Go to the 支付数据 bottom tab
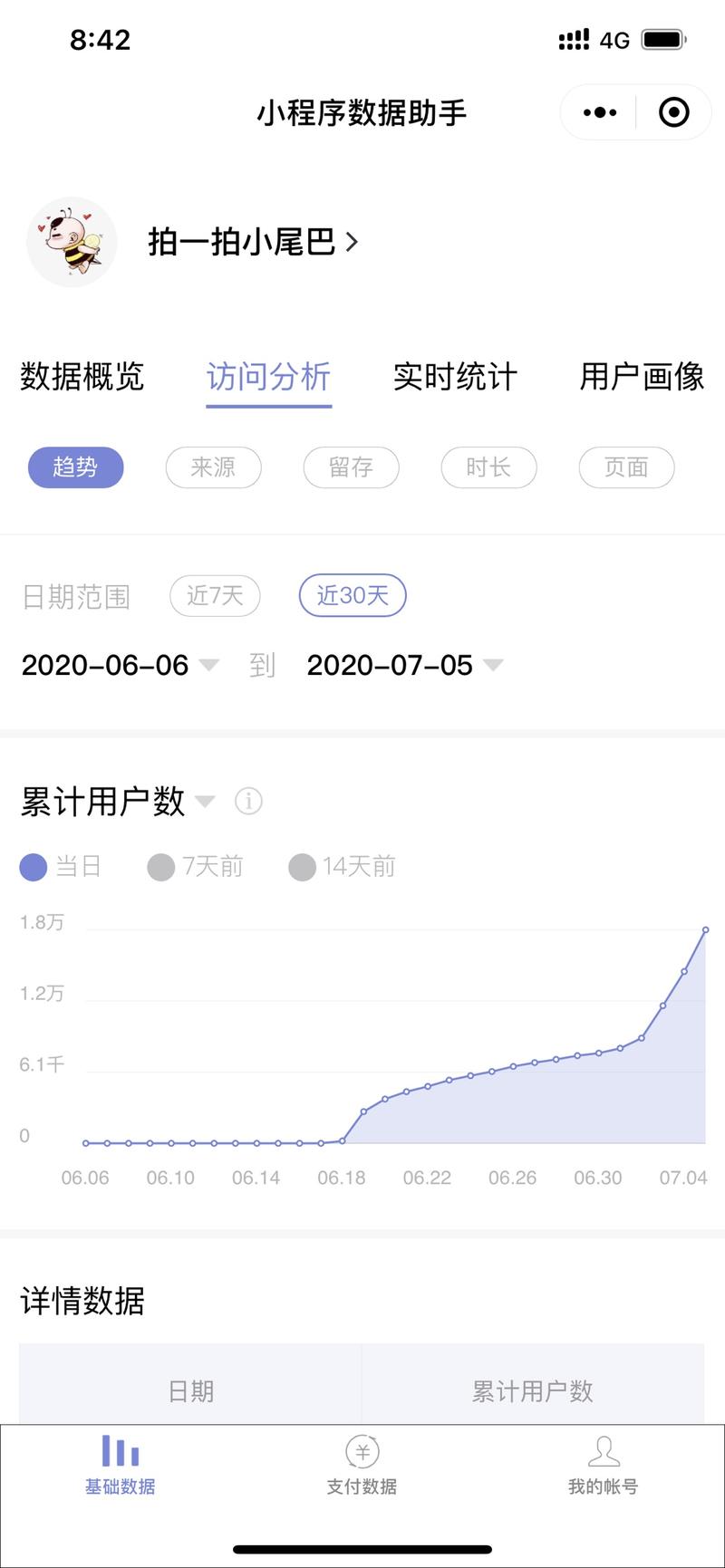The image size is (725, 1568). 362,1465
